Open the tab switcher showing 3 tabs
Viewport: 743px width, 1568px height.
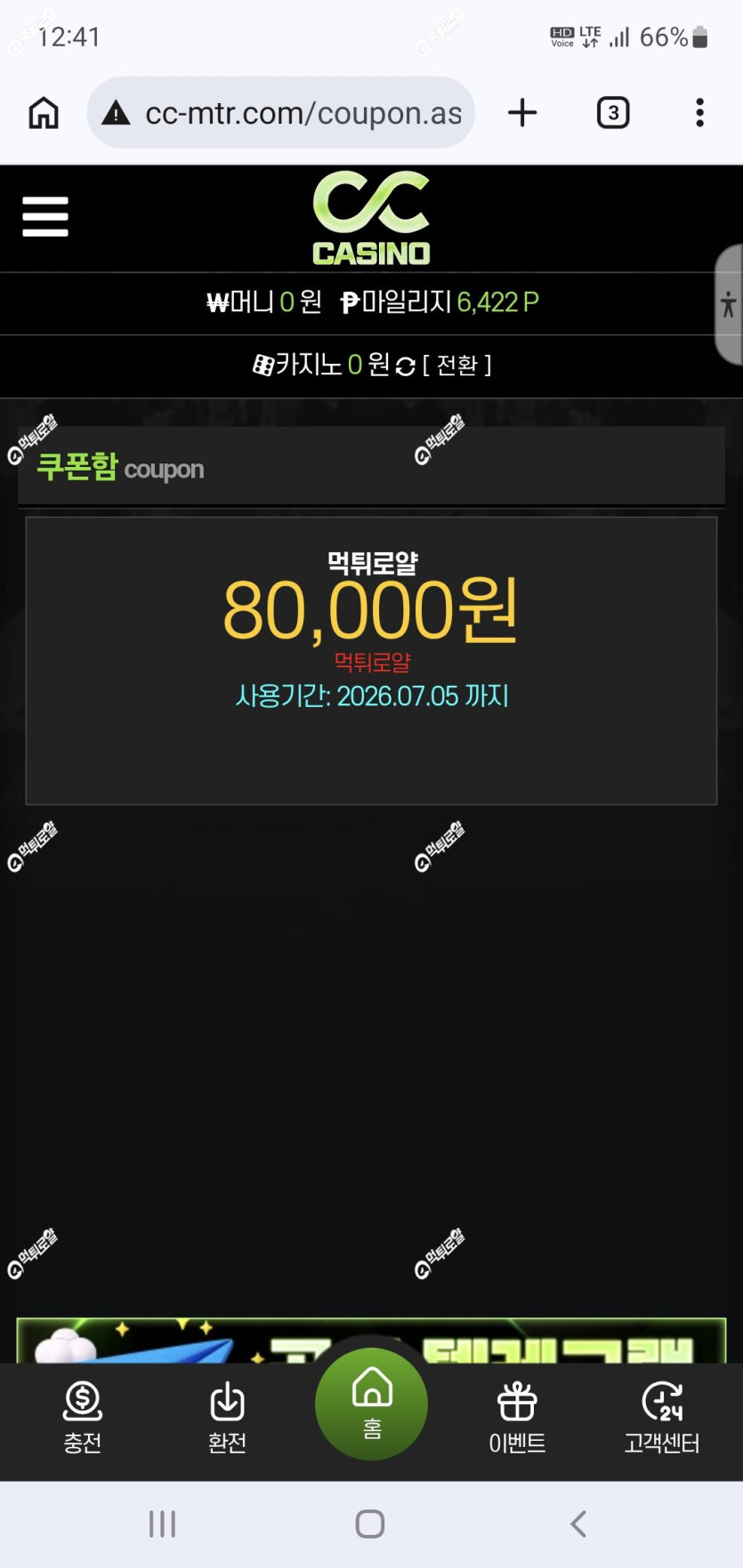pos(613,113)
